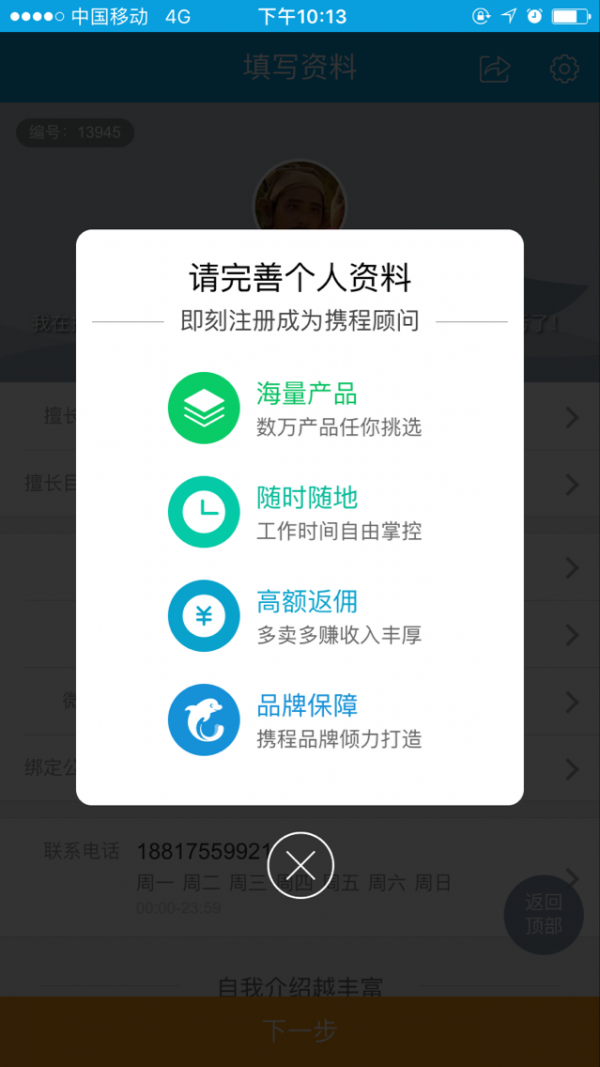Close the 请完善个人资料 popup
The image size is (600, 1067).
pos(300,865)
